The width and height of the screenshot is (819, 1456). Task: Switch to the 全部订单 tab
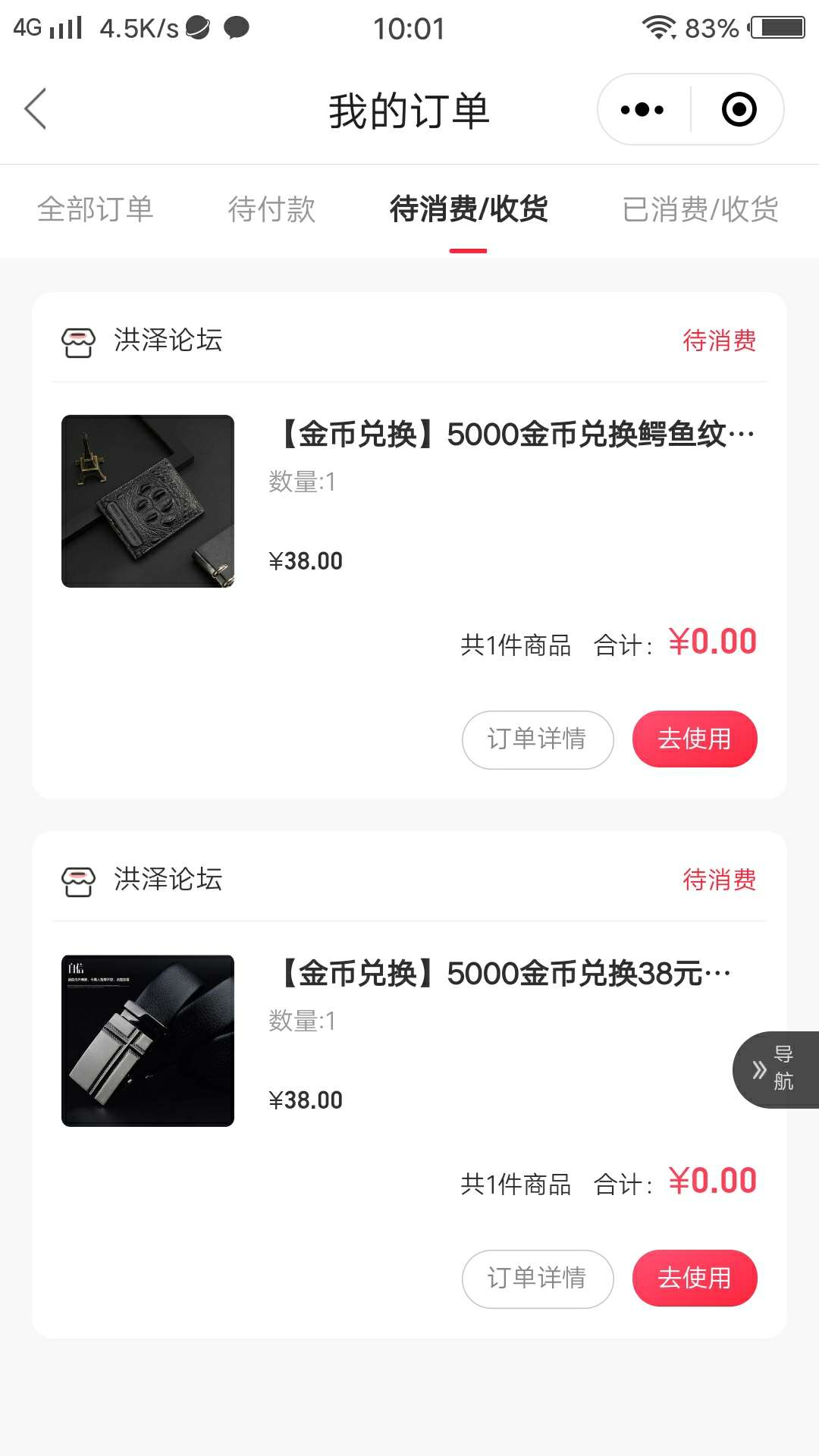point(96,209)
